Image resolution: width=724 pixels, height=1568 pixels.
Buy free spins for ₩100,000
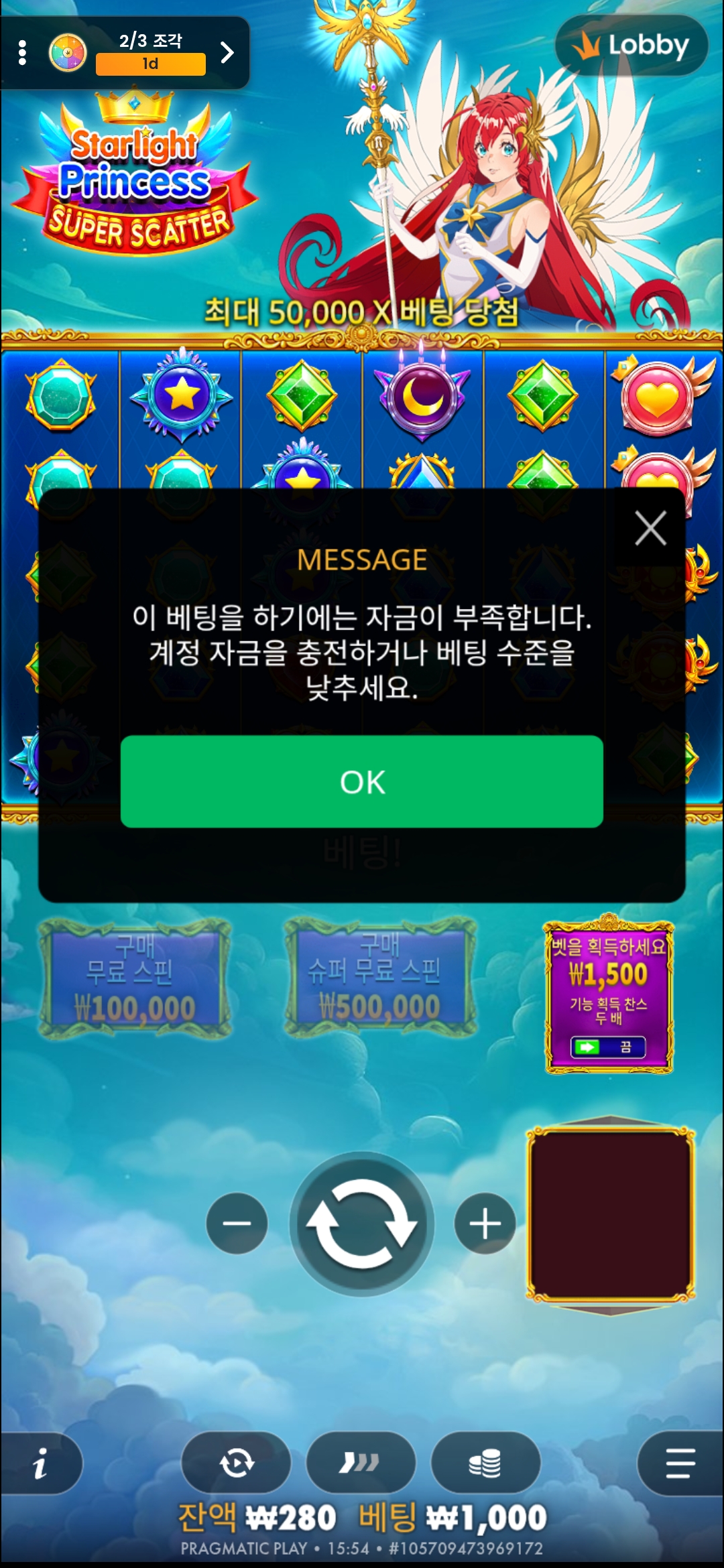(x=135, y=978)
